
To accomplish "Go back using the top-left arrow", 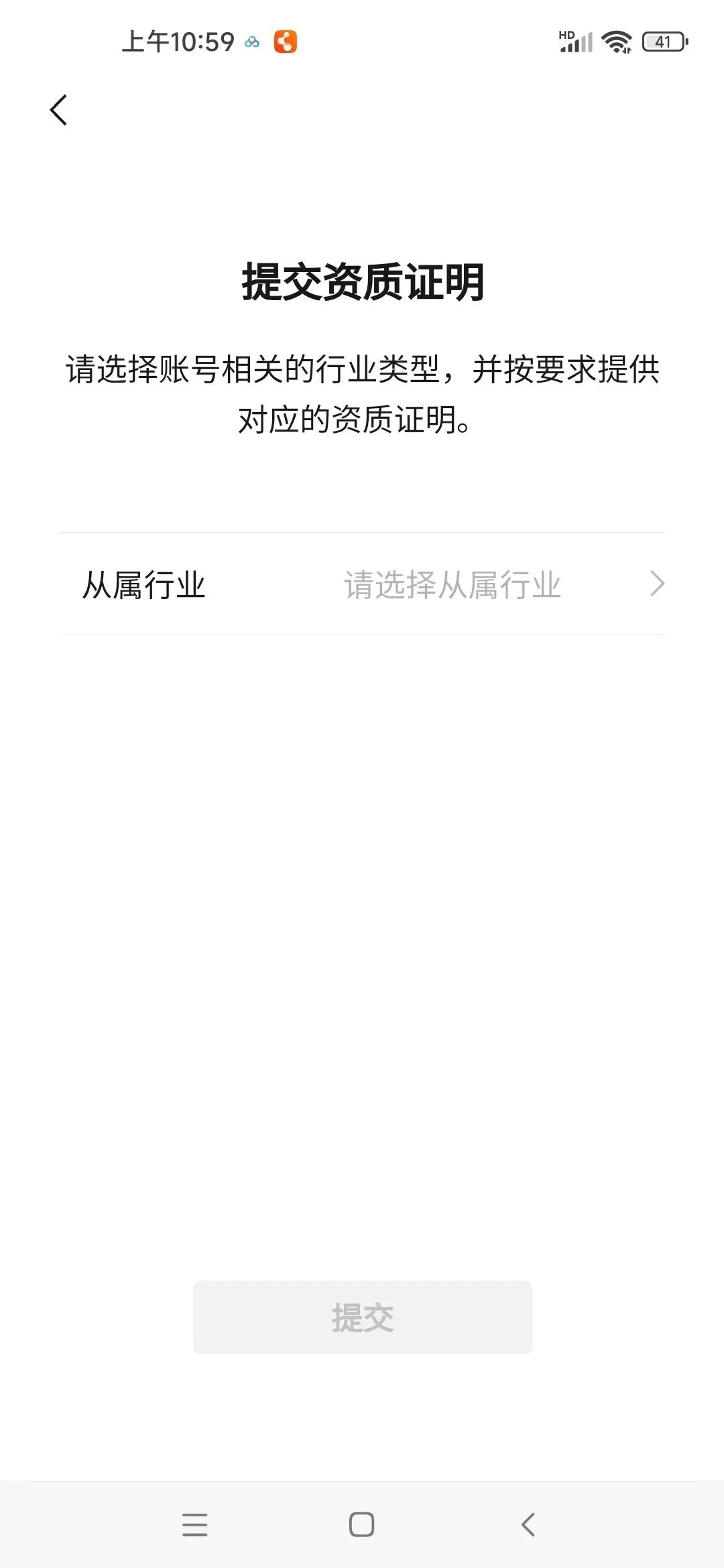I will tap(59, 110).
